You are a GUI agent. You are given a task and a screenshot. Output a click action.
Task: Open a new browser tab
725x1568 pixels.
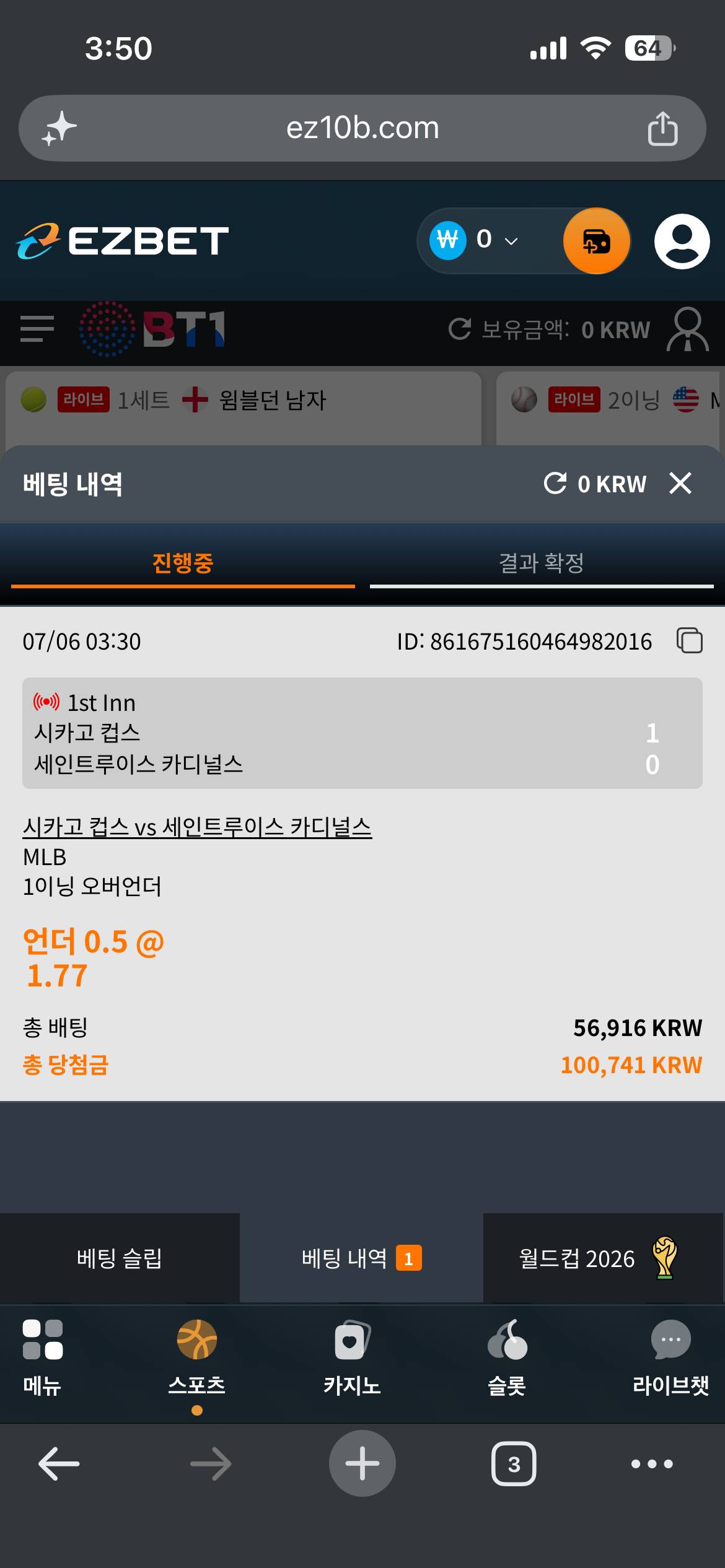click(x=362, y=1463)
